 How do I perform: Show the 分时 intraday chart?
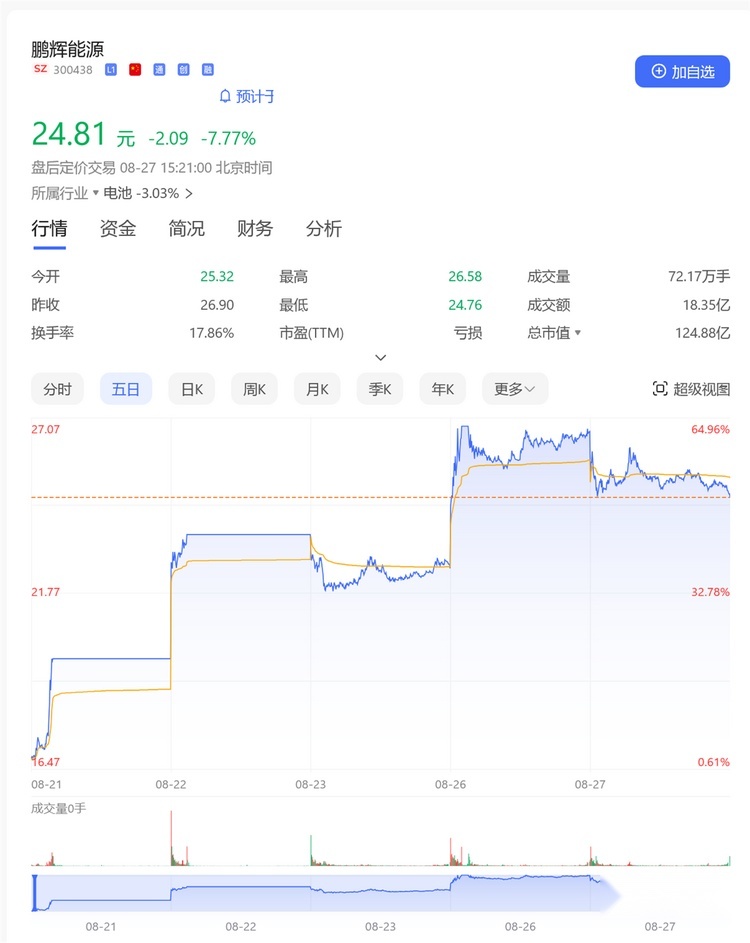click(x=57, y=389)
